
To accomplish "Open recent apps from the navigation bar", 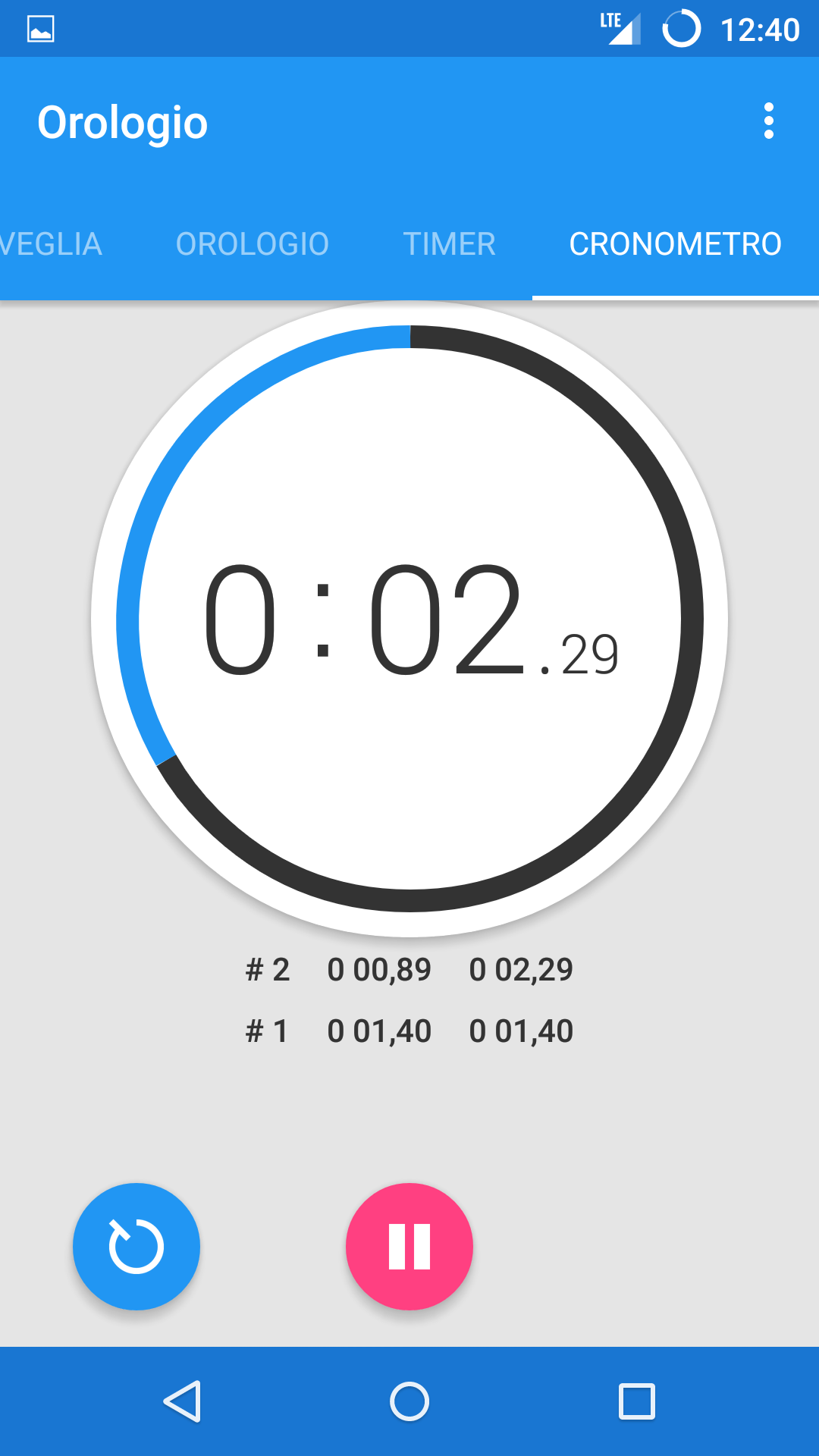I will [x=637, y=1401].
